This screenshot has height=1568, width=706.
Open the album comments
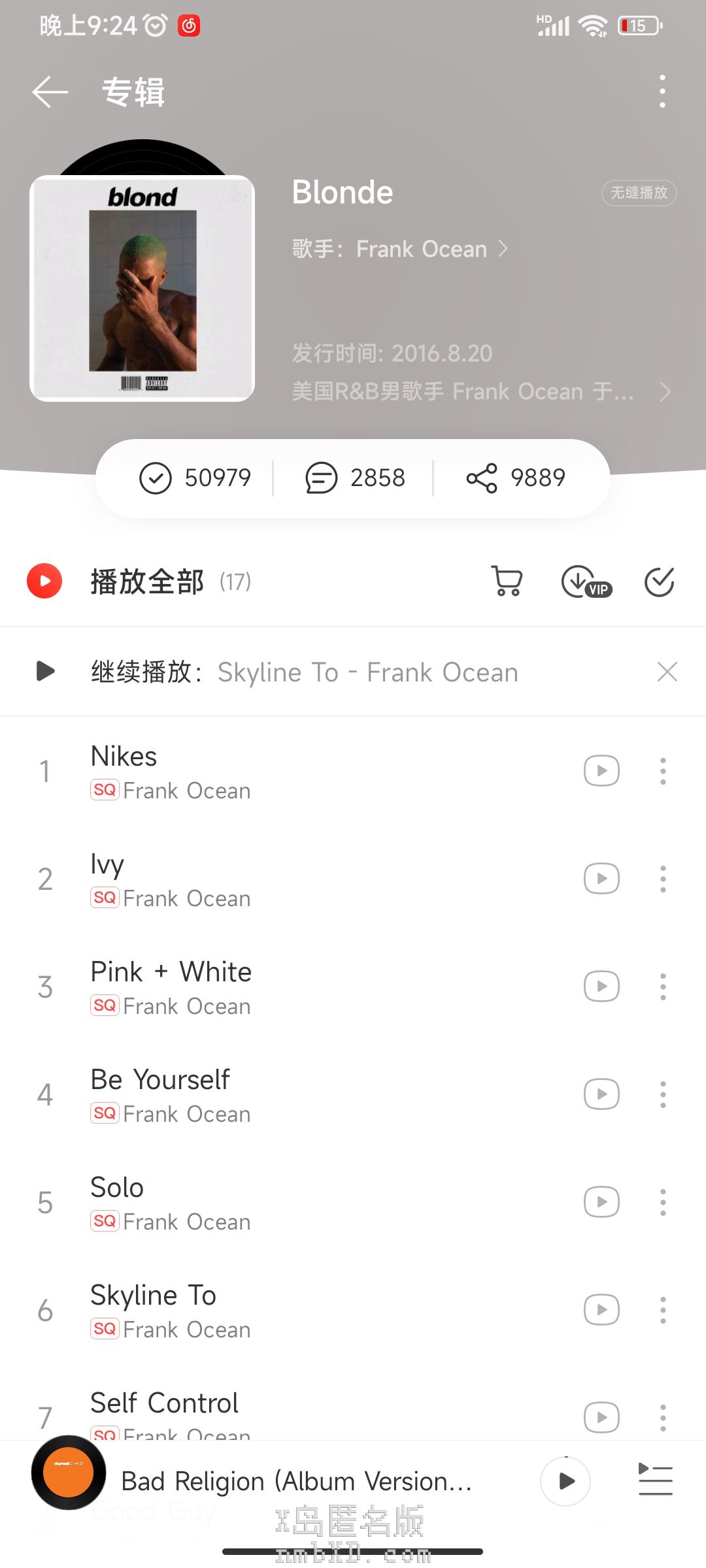[355, 478]
